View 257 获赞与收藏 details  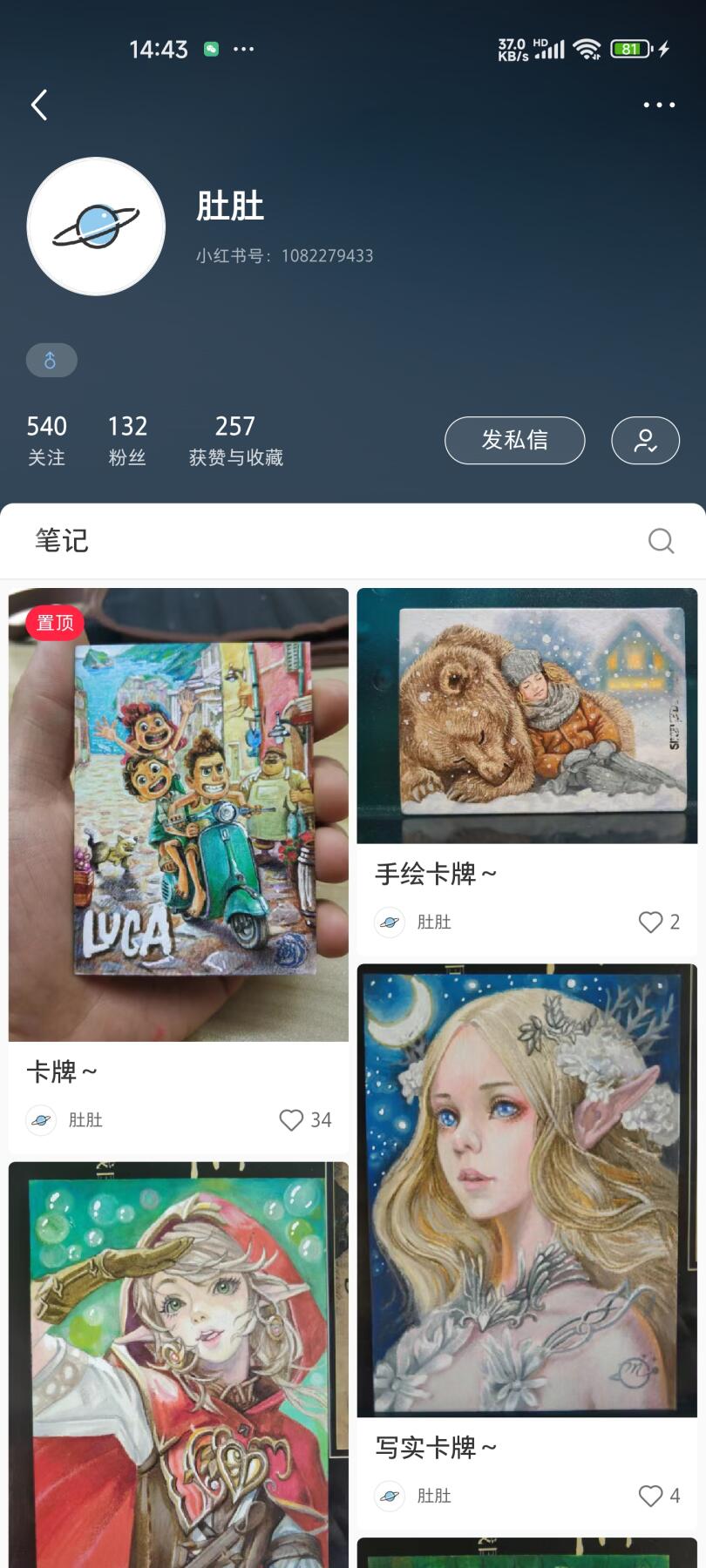(x=235, y=440)
